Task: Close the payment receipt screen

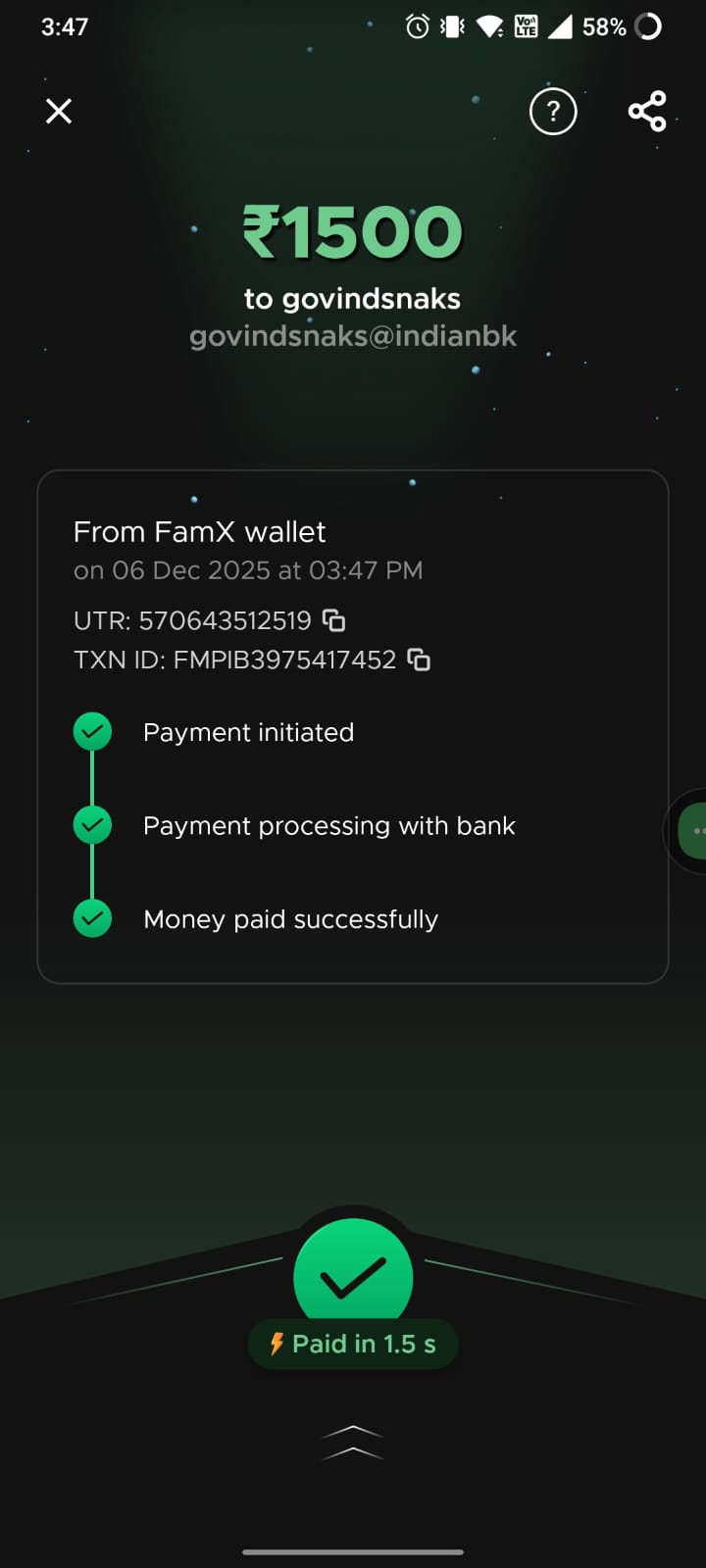Action: click(x=59, y=112)
